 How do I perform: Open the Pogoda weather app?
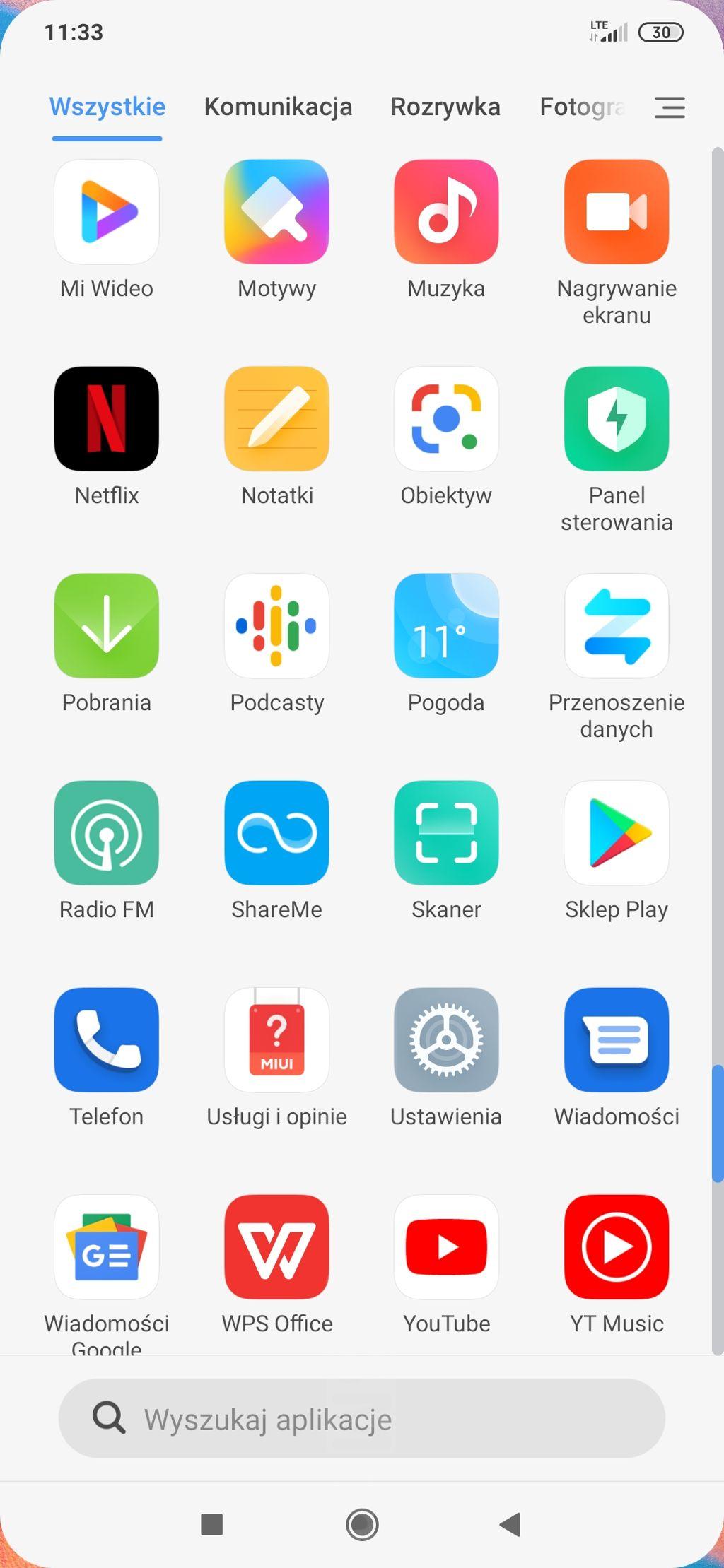[446, 626]
